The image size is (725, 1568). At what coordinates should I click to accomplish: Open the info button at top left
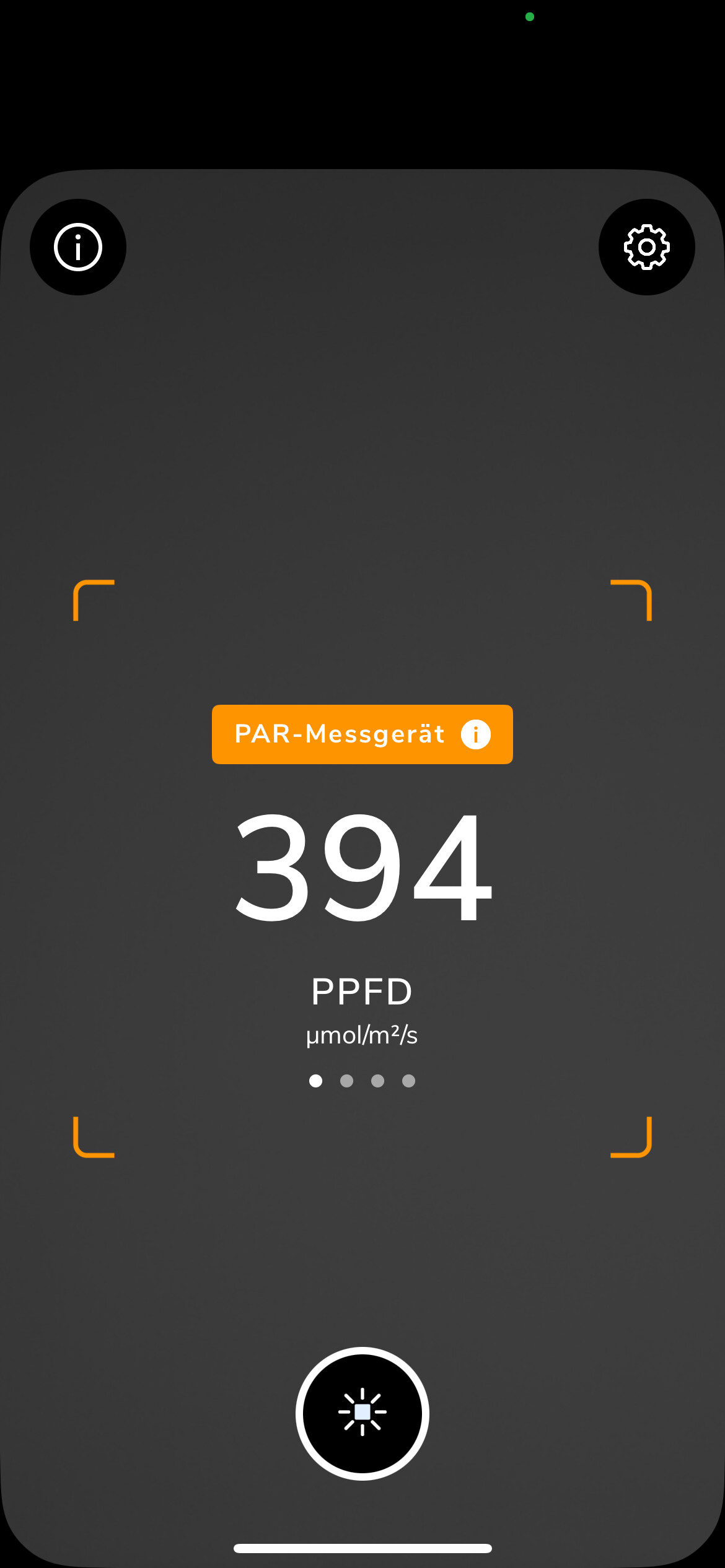[78, 247]
